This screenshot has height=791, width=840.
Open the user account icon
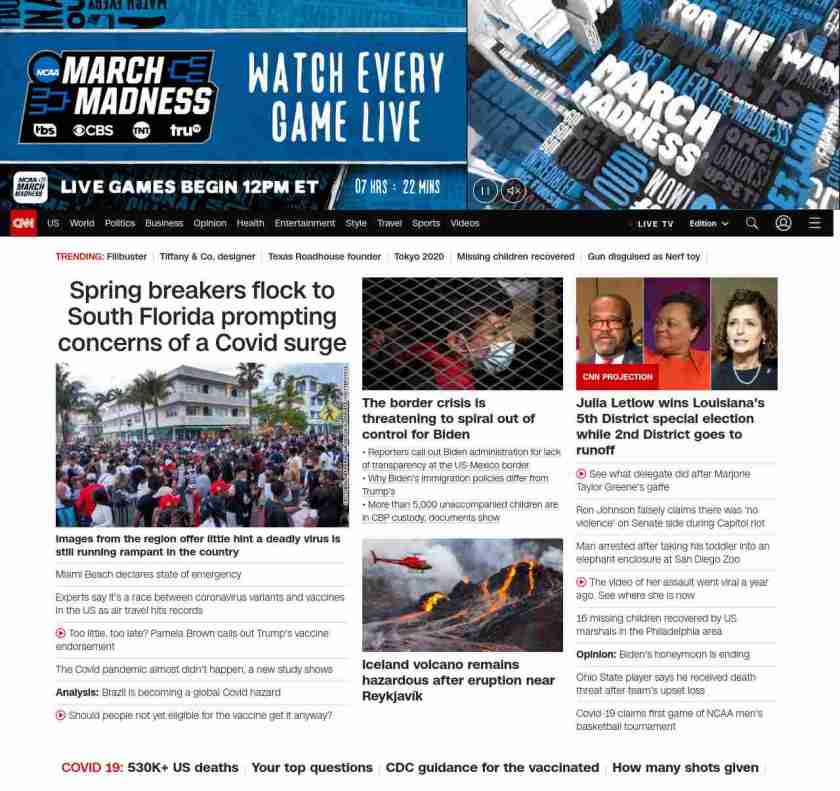coord(783,223)
